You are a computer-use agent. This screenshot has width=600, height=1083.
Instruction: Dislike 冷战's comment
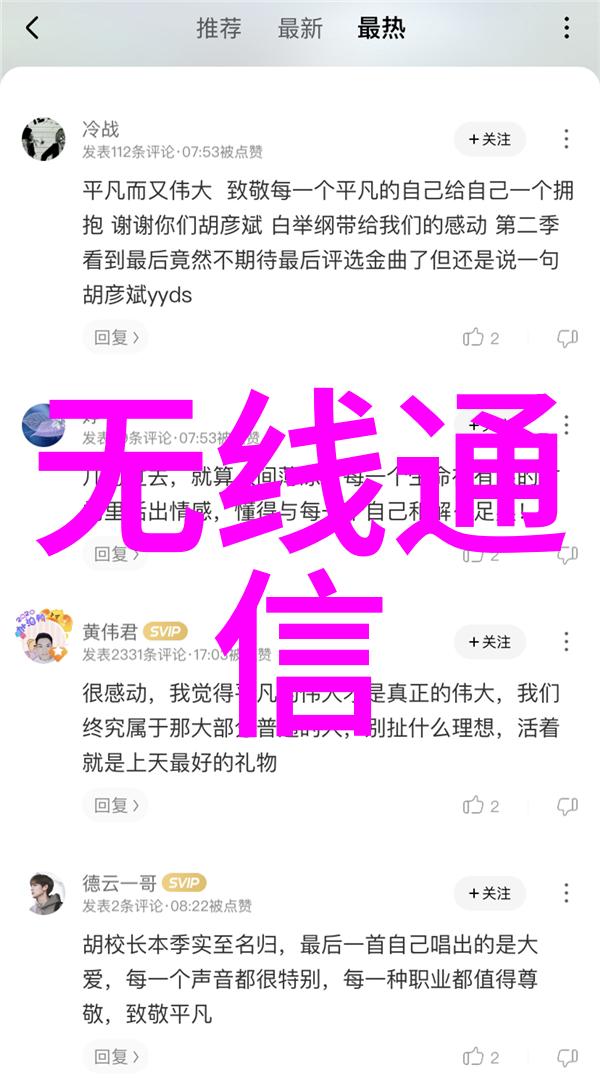coord(567,338)
